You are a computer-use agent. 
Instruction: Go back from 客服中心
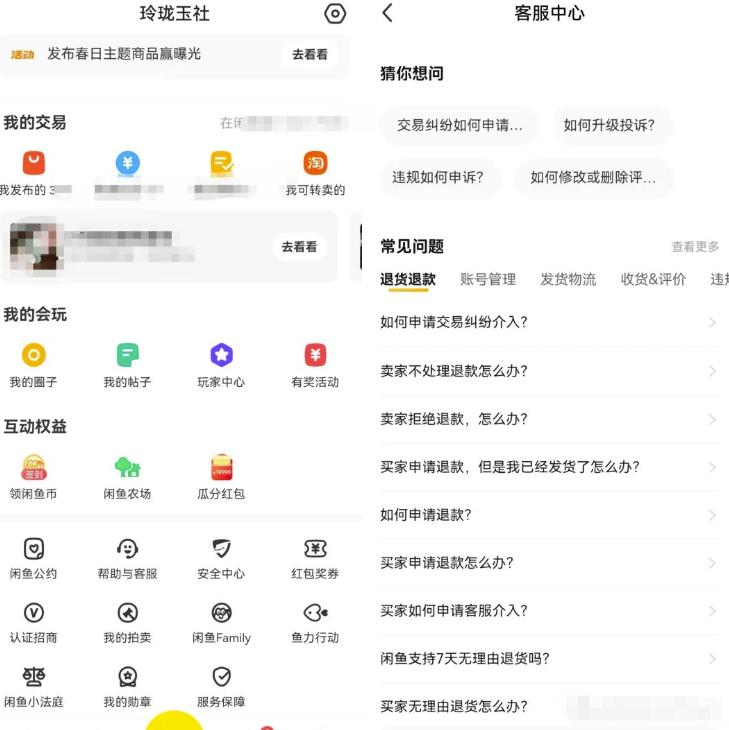pos(388,13)
